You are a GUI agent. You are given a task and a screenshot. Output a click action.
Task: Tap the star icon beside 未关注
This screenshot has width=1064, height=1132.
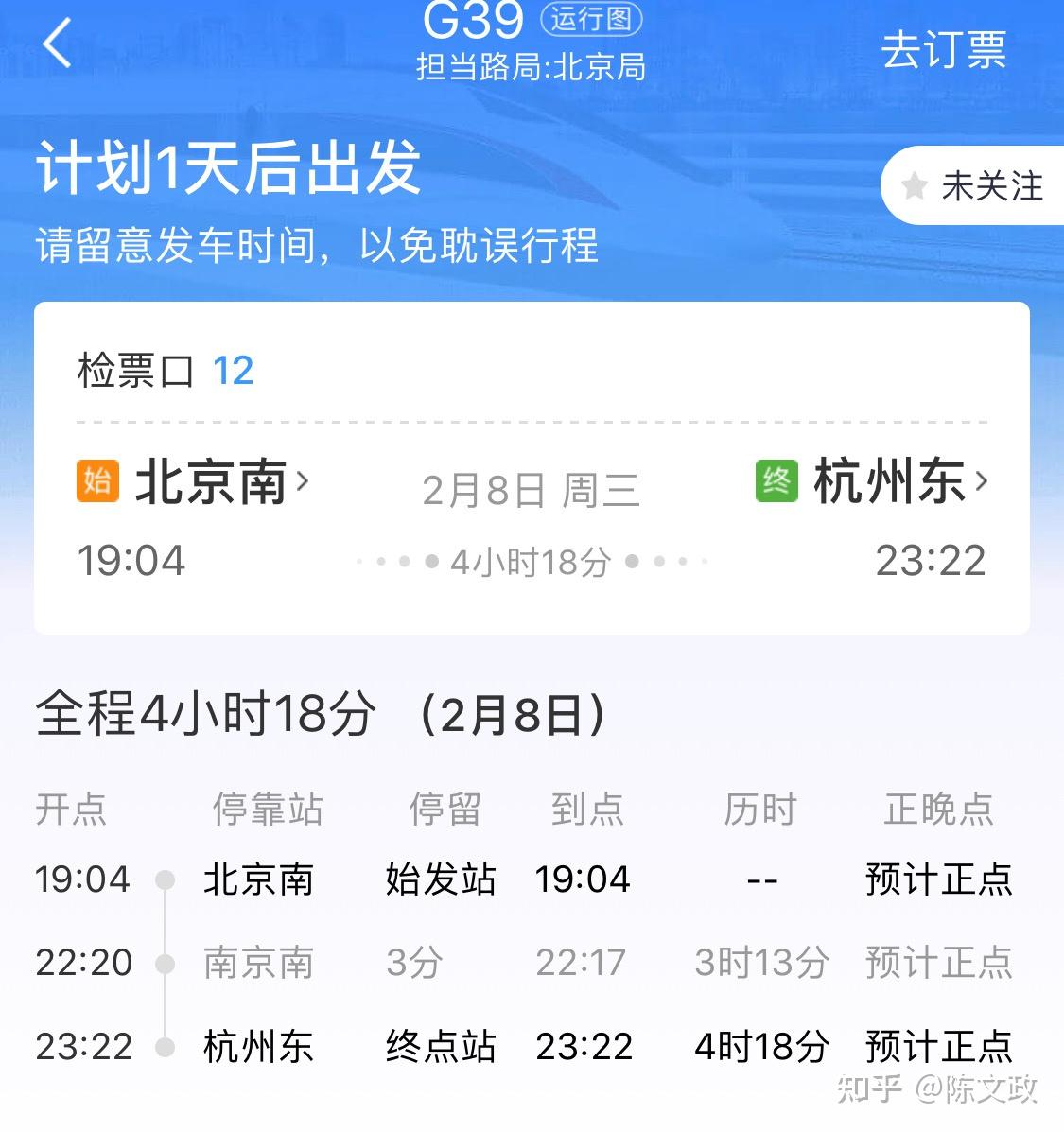tap(914, 186)
